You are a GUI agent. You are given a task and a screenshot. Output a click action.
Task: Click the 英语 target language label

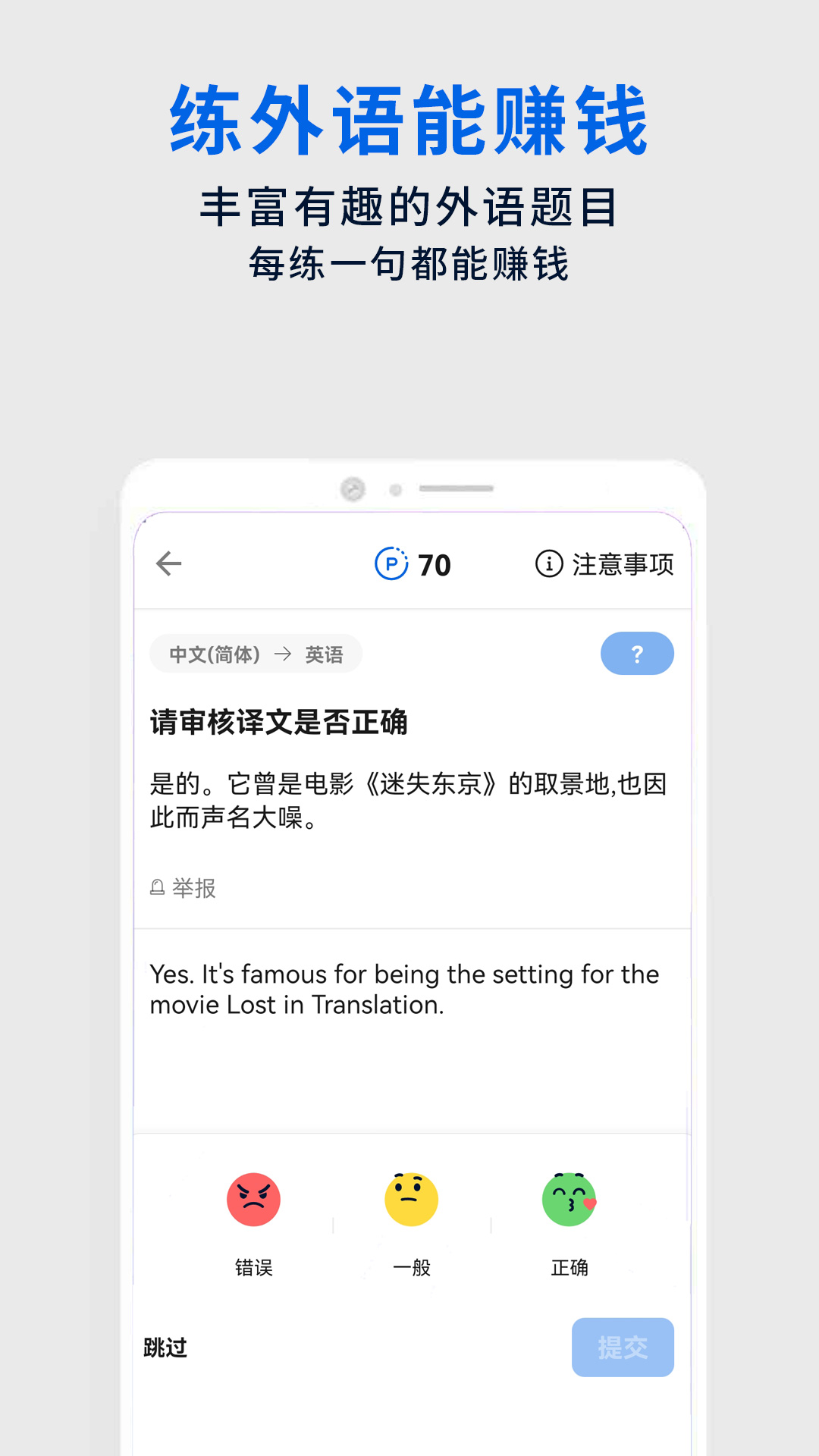tap(325, 653)
